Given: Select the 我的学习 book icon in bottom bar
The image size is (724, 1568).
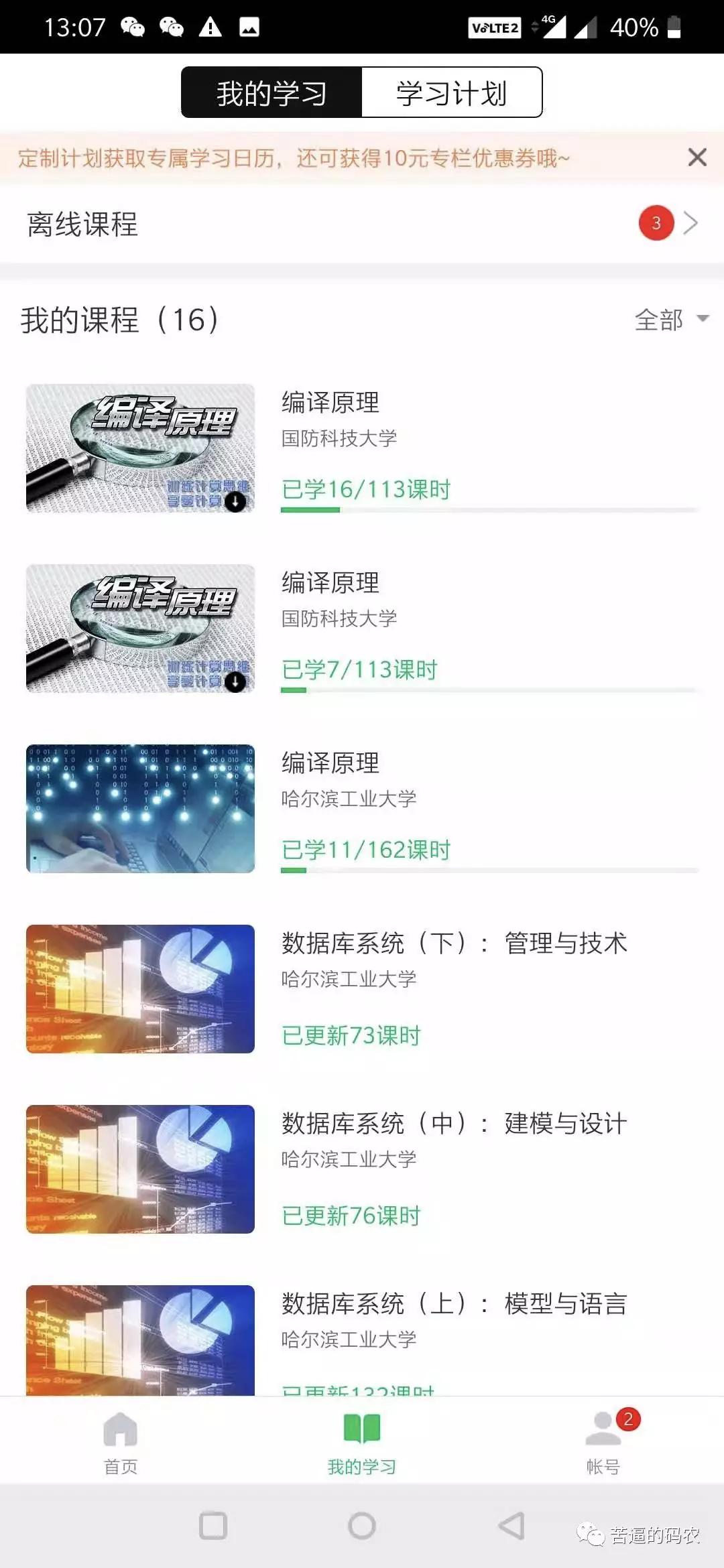Looking at the screenshot, I should (x=361, y=1427).
